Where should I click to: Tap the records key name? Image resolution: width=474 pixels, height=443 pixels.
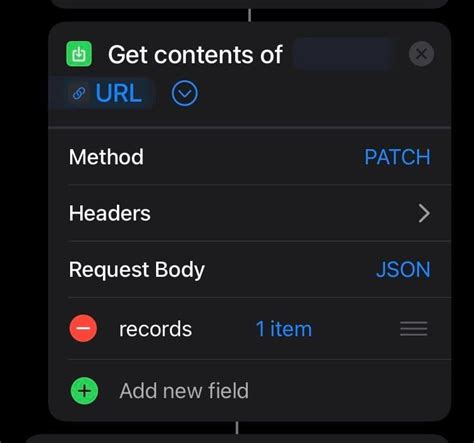point(155,329)
